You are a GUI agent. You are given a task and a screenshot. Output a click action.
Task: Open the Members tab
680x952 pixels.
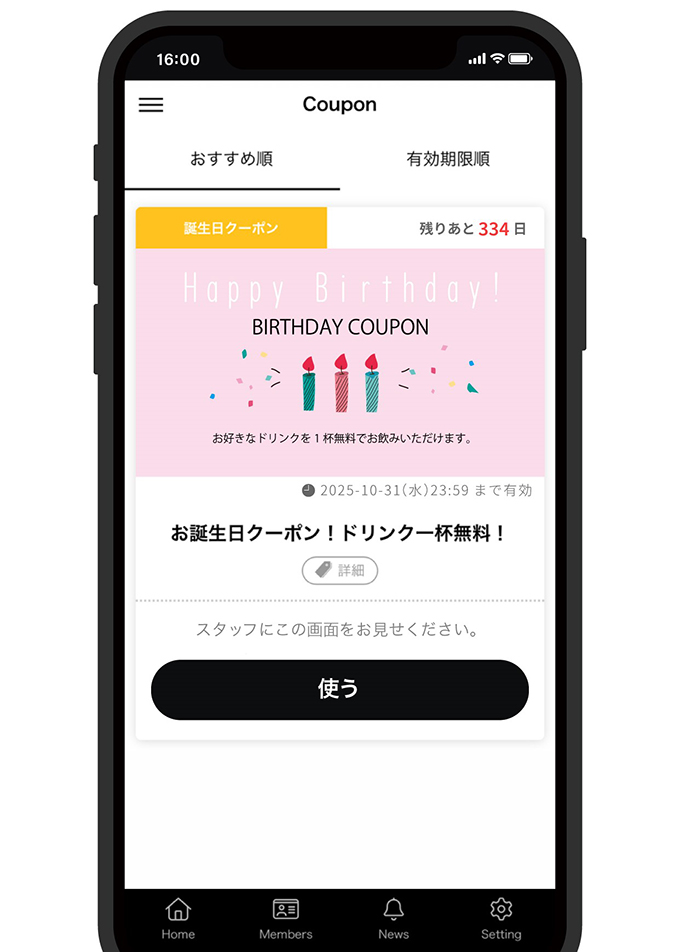(x=286, y=918)
